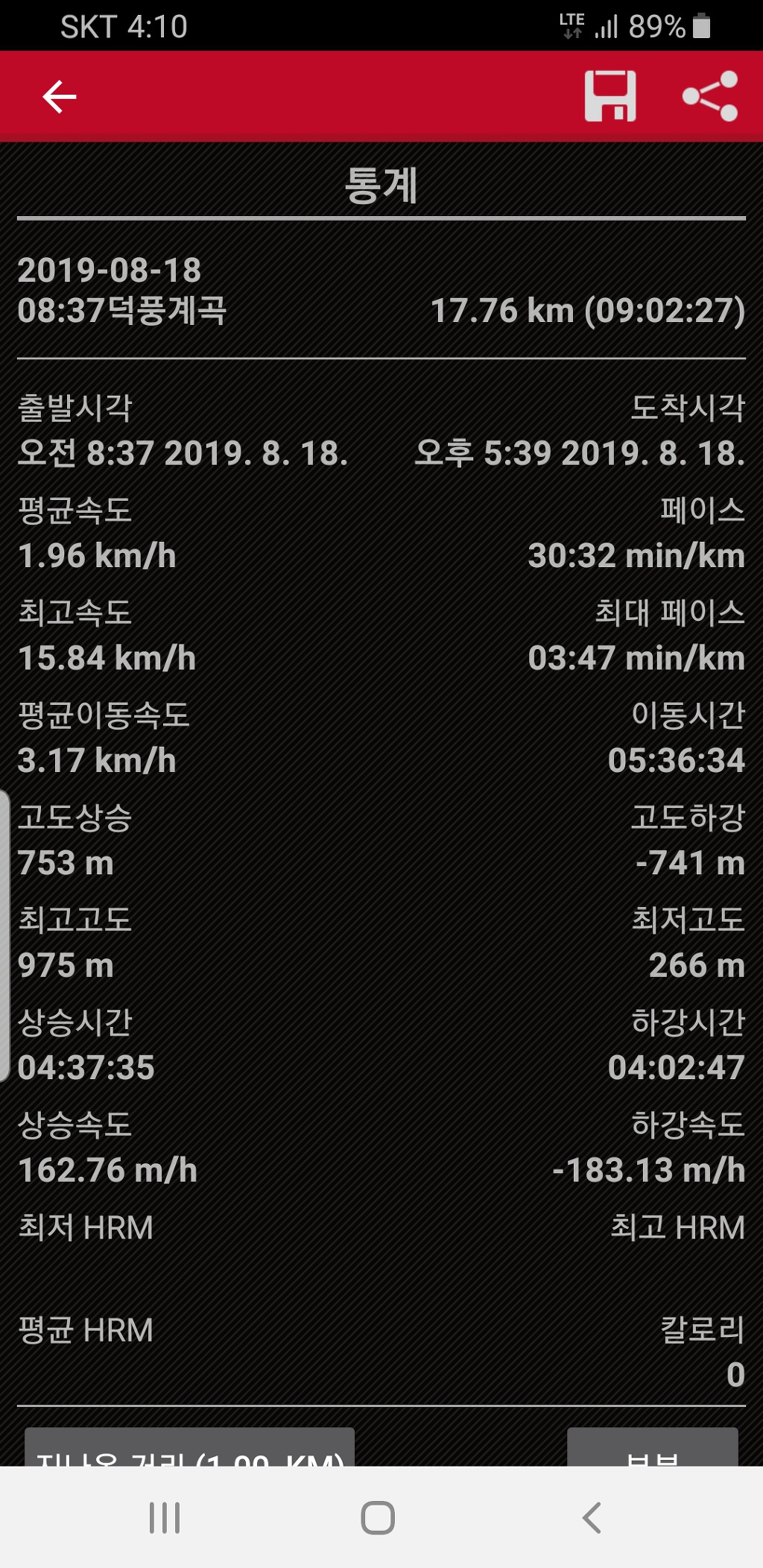Image resolution: width=763 pixels, height=1568 pixels.
Task: Tap the gray button right of 지나온 거리
Action: 652,1448
